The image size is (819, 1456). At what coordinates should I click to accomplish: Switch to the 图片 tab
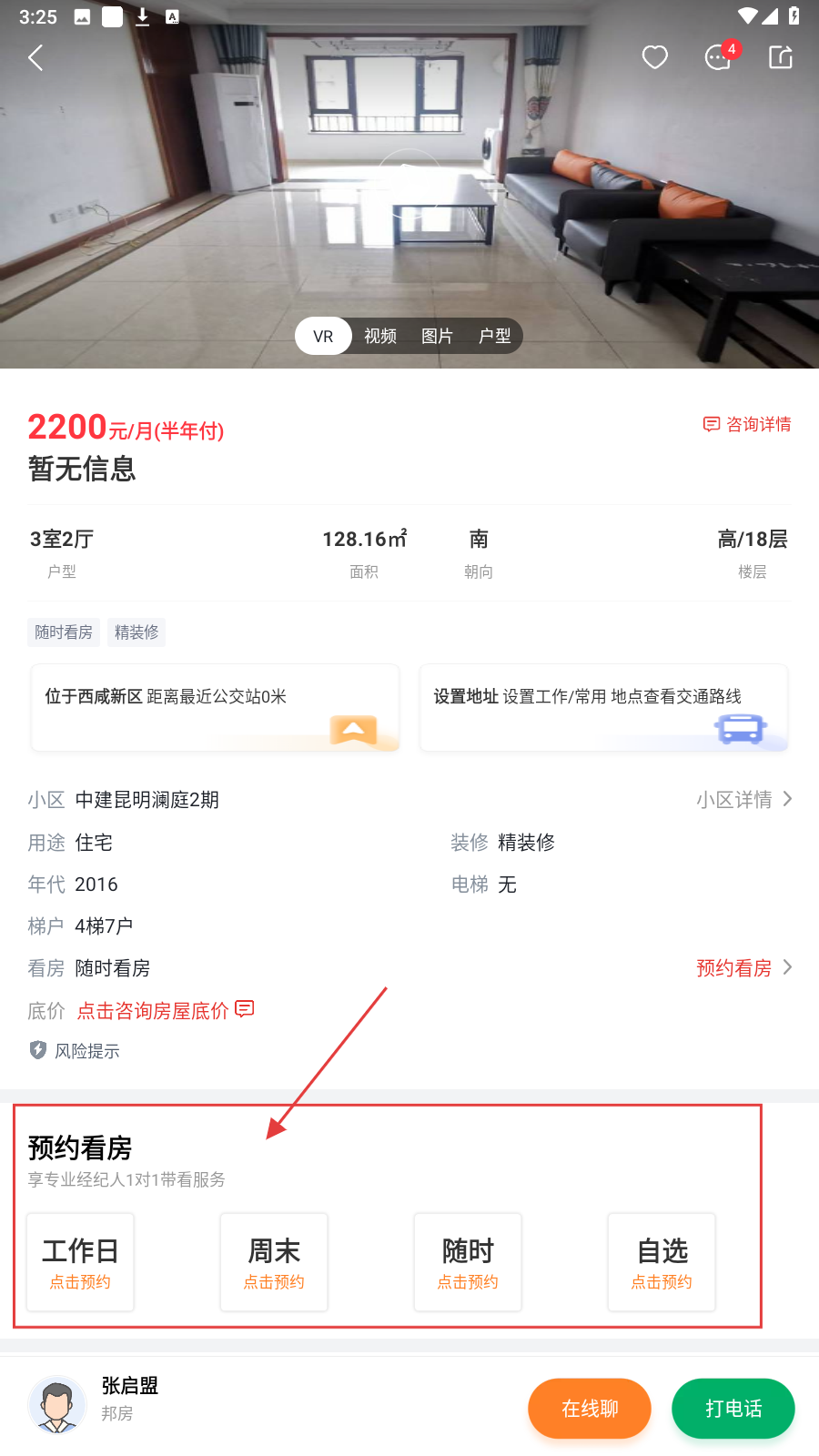point(437,337)
